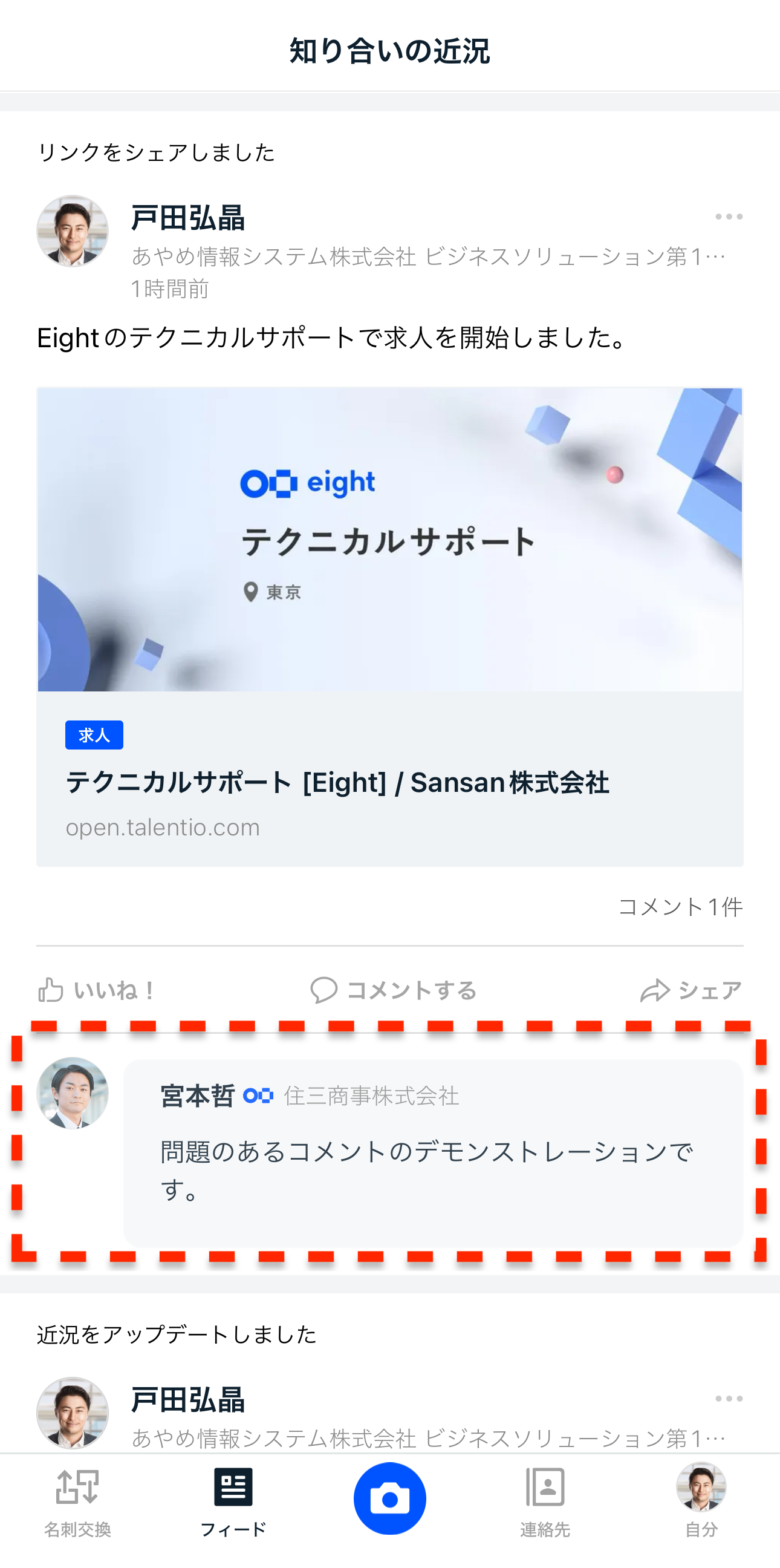Click 戸田弘晶's profile avatar
The width and height of the screenshot is (780, 1568).
tap(72, 230)
